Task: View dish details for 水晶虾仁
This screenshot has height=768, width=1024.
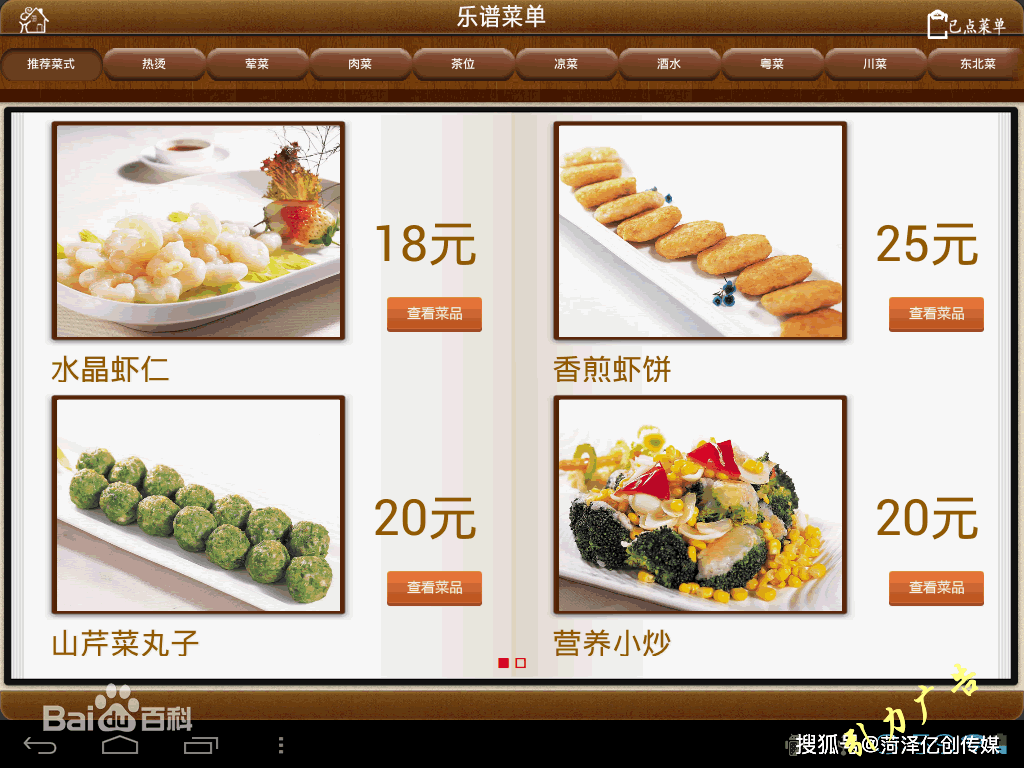Action: [434, 314]
